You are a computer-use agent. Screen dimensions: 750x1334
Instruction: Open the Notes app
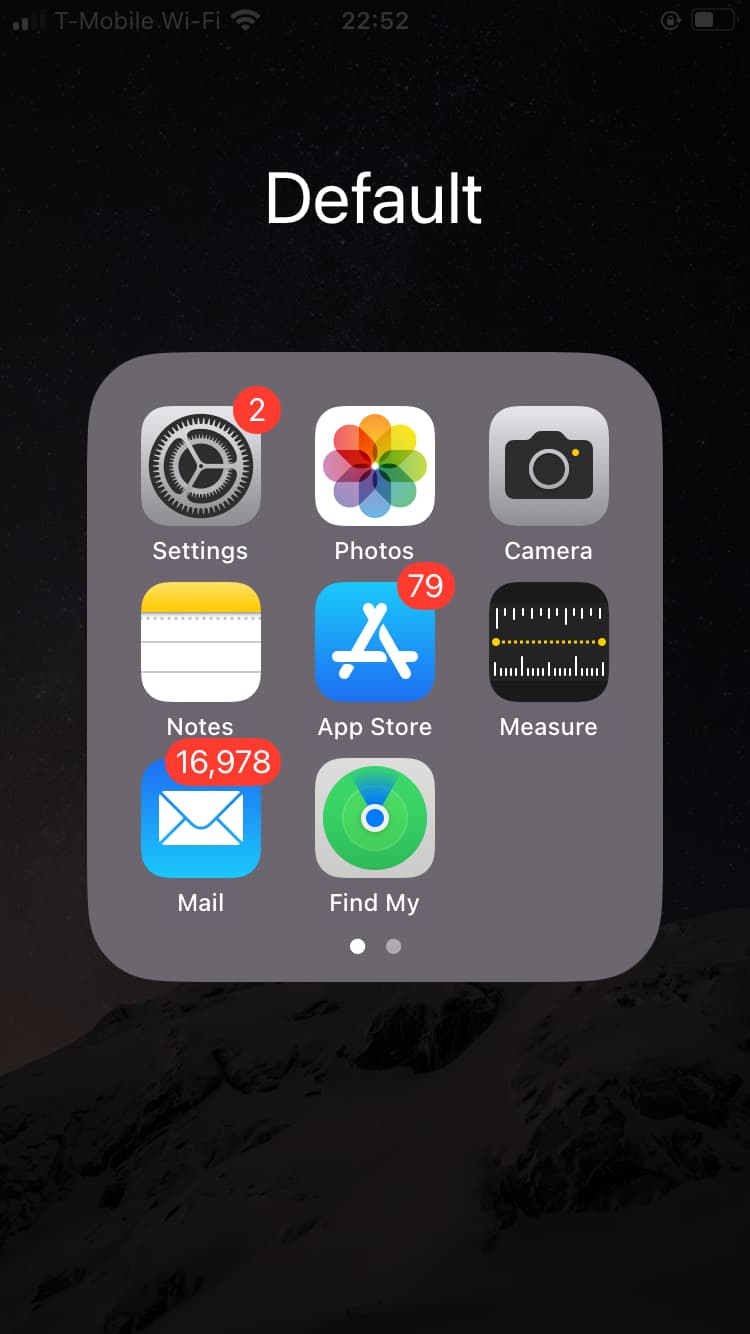point(201,642)
